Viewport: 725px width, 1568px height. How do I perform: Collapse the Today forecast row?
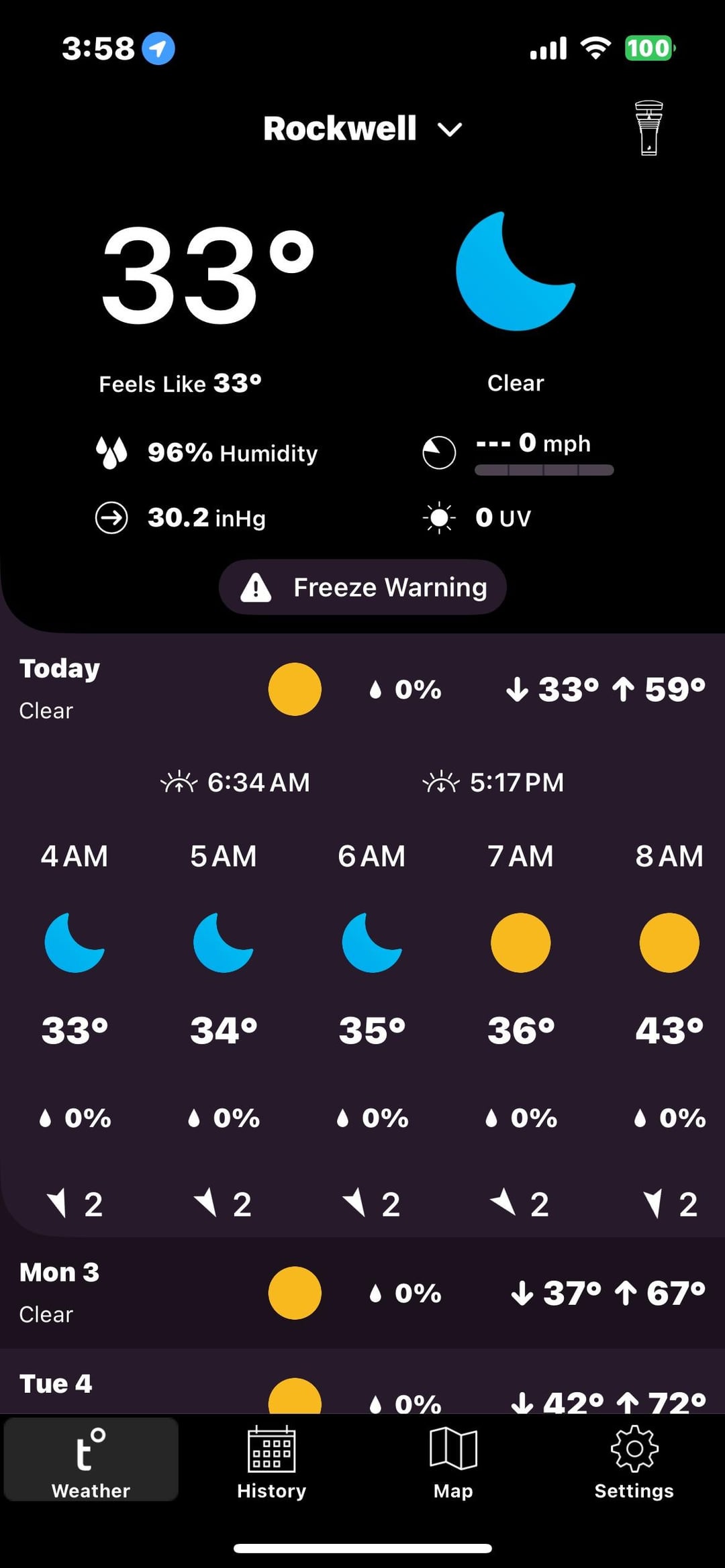pyautogui.click(x=362, y=688)
